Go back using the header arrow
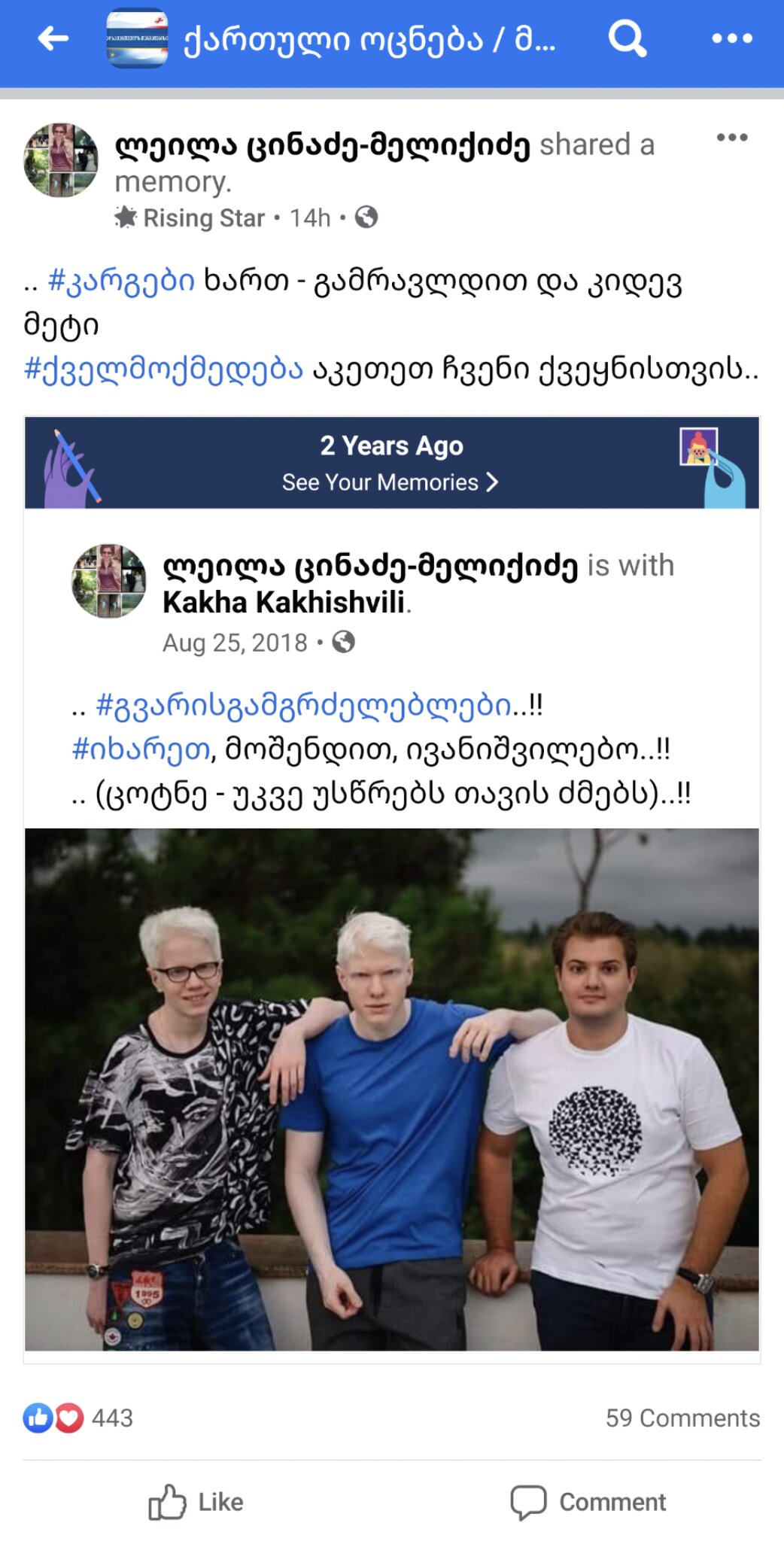 (x=53, y=38)
